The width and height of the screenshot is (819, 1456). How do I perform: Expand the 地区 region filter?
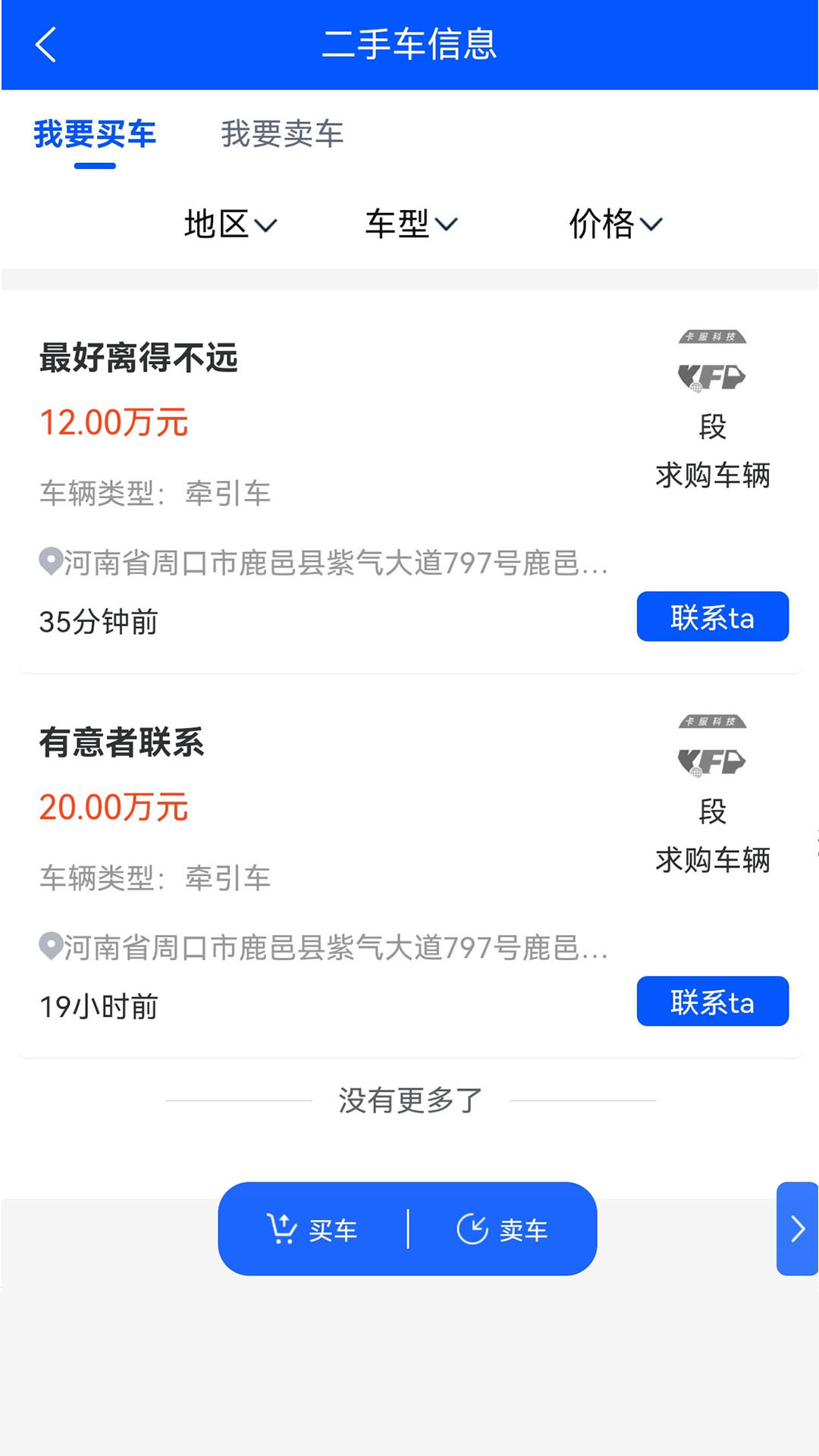point(229,224)
